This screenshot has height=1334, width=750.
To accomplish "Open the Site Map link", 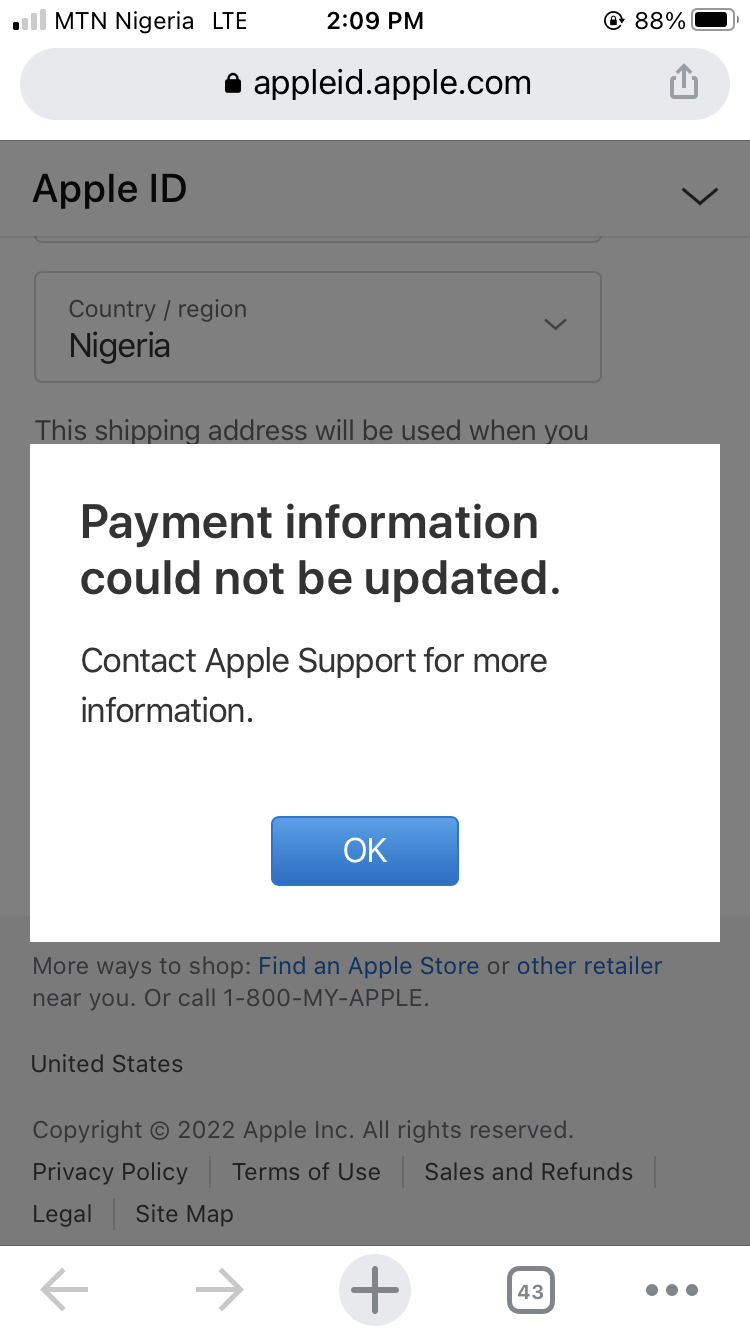I will 184,1214.
